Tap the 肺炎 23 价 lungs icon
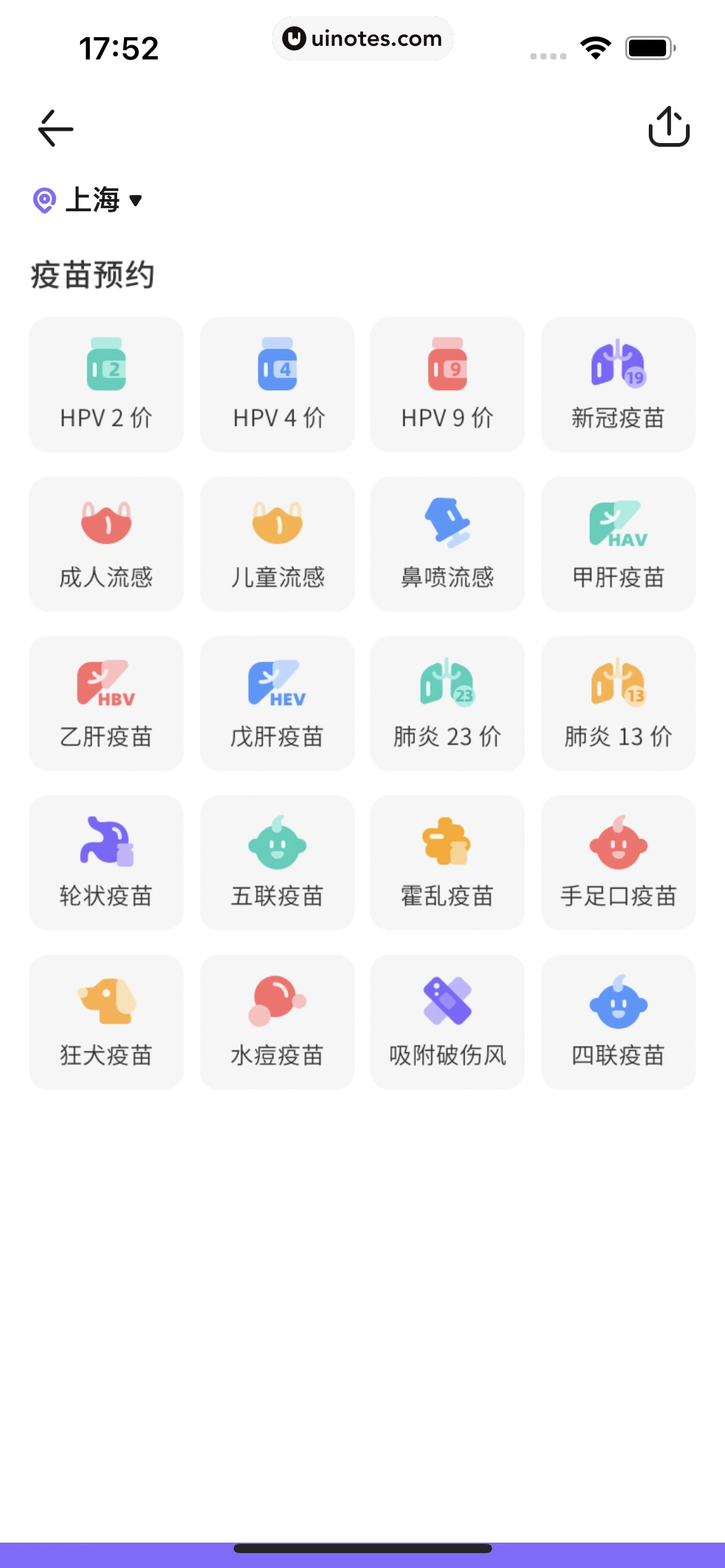725x1568 pixels. pyautogui.click(x=447, y=685)
